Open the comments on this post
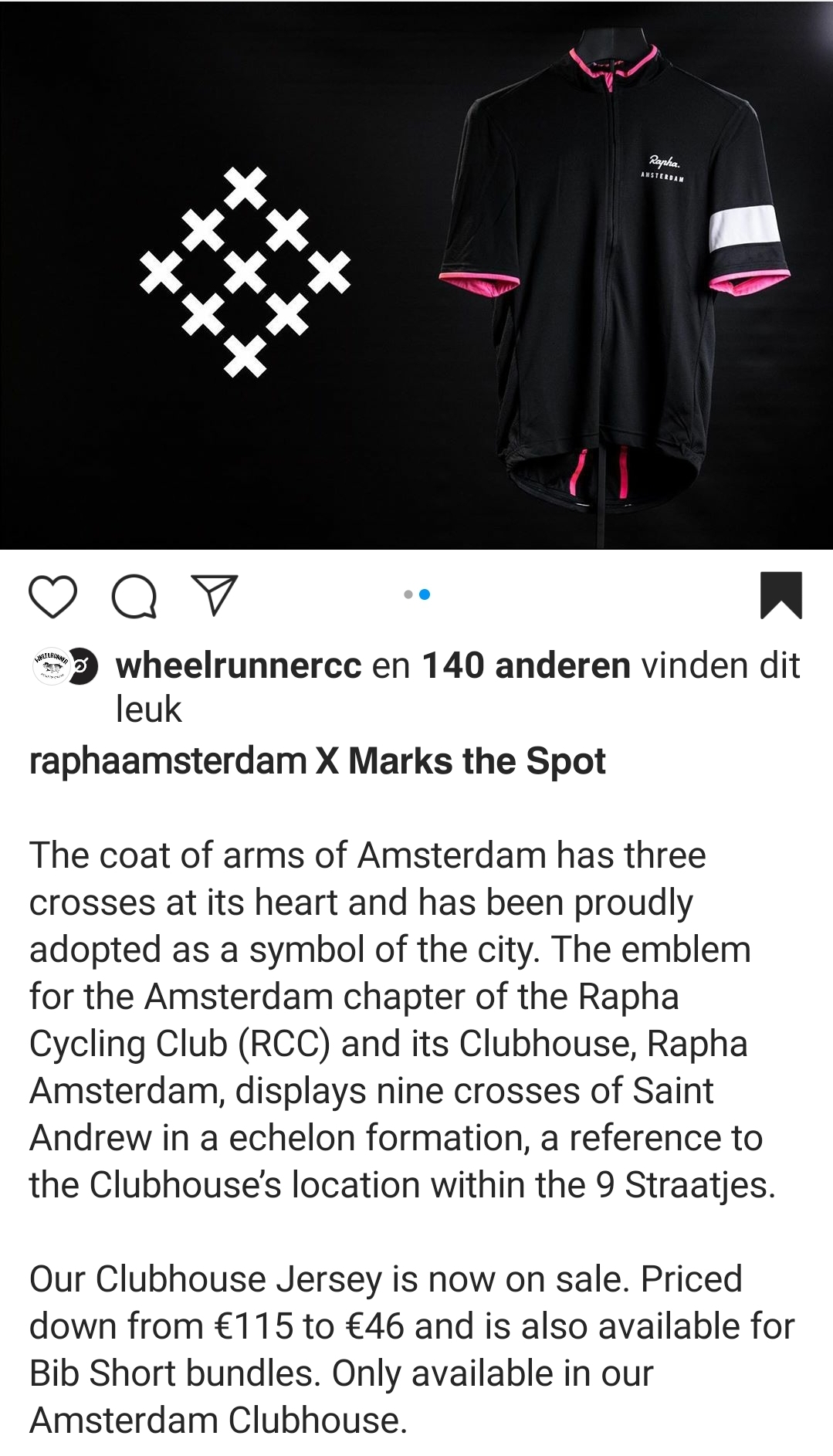Viewport: 833px width, 1456px height. pos(134,596)
